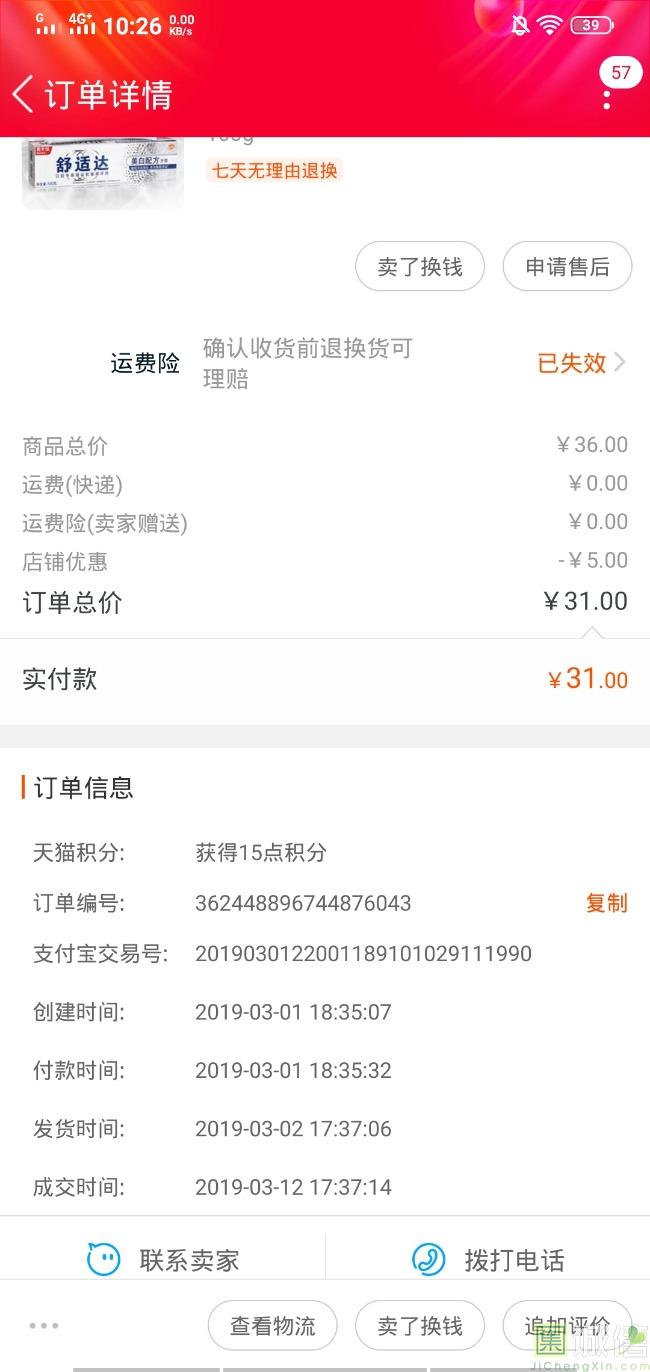Open the overflow menu with message badge

tap(607, 97)
